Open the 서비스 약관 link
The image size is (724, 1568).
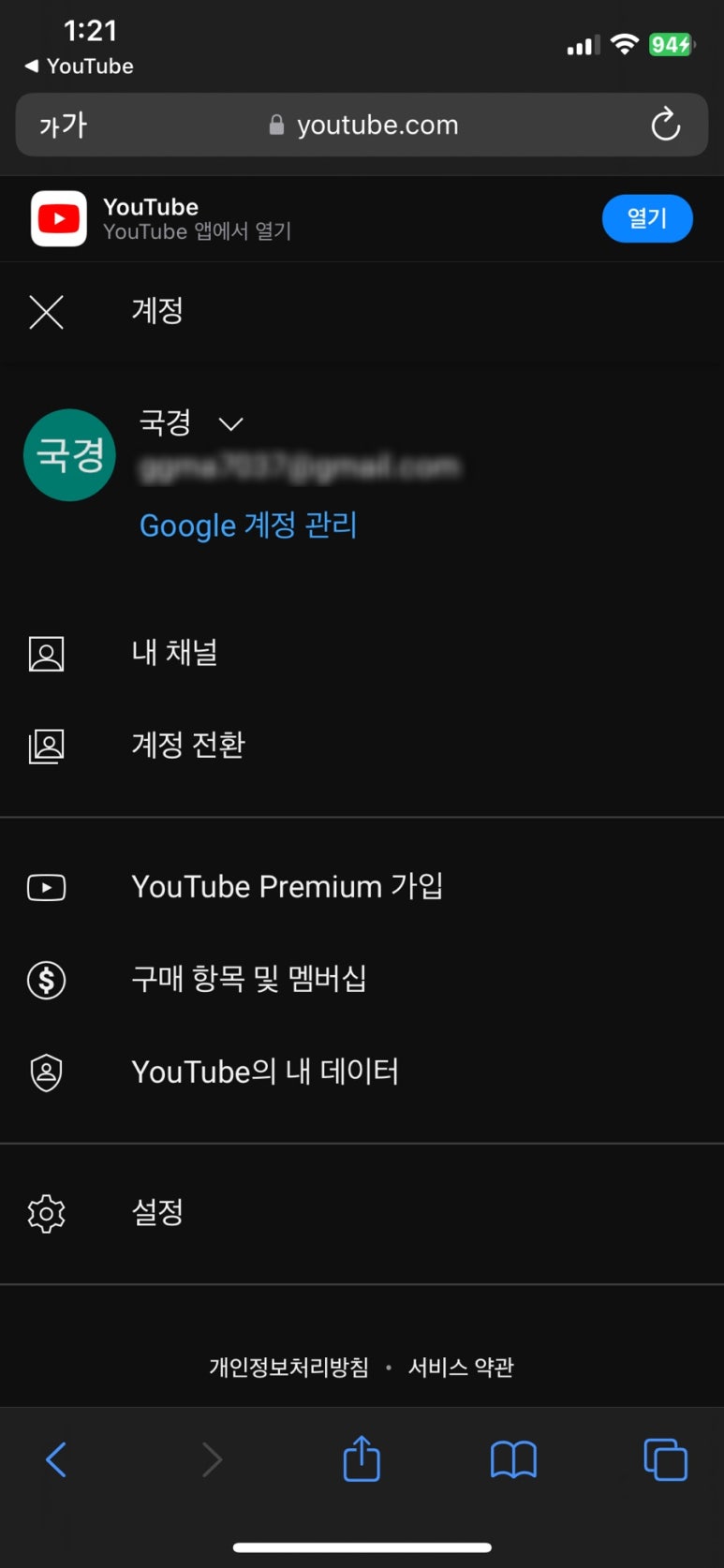[461, 1368]
